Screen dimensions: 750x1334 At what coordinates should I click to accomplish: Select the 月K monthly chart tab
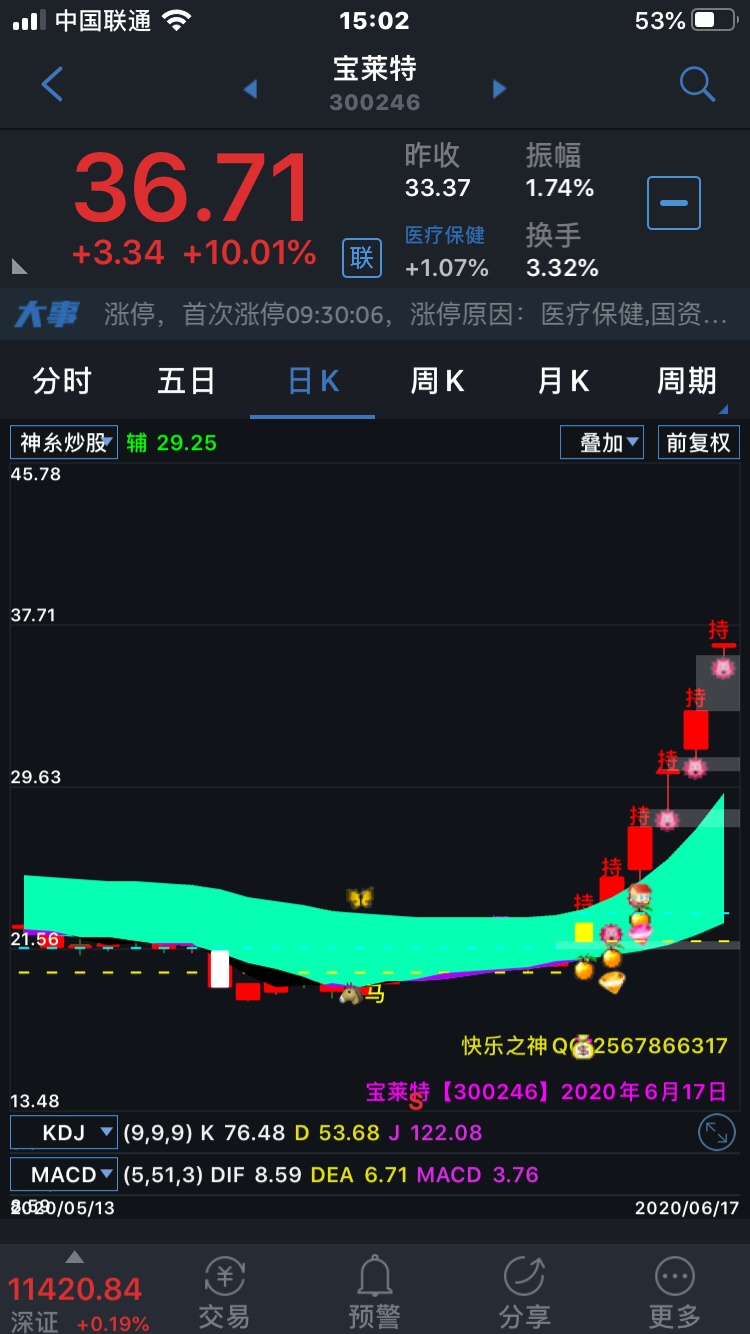[563, 381]
